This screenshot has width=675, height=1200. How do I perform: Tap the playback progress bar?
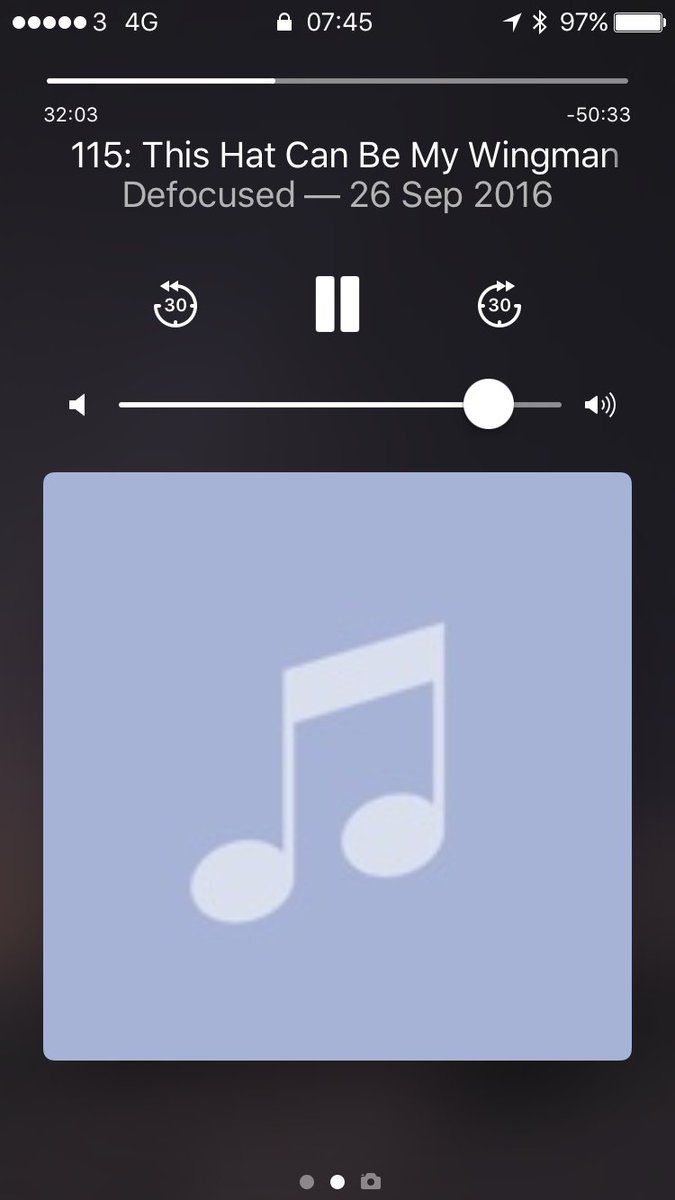[337, 80]
